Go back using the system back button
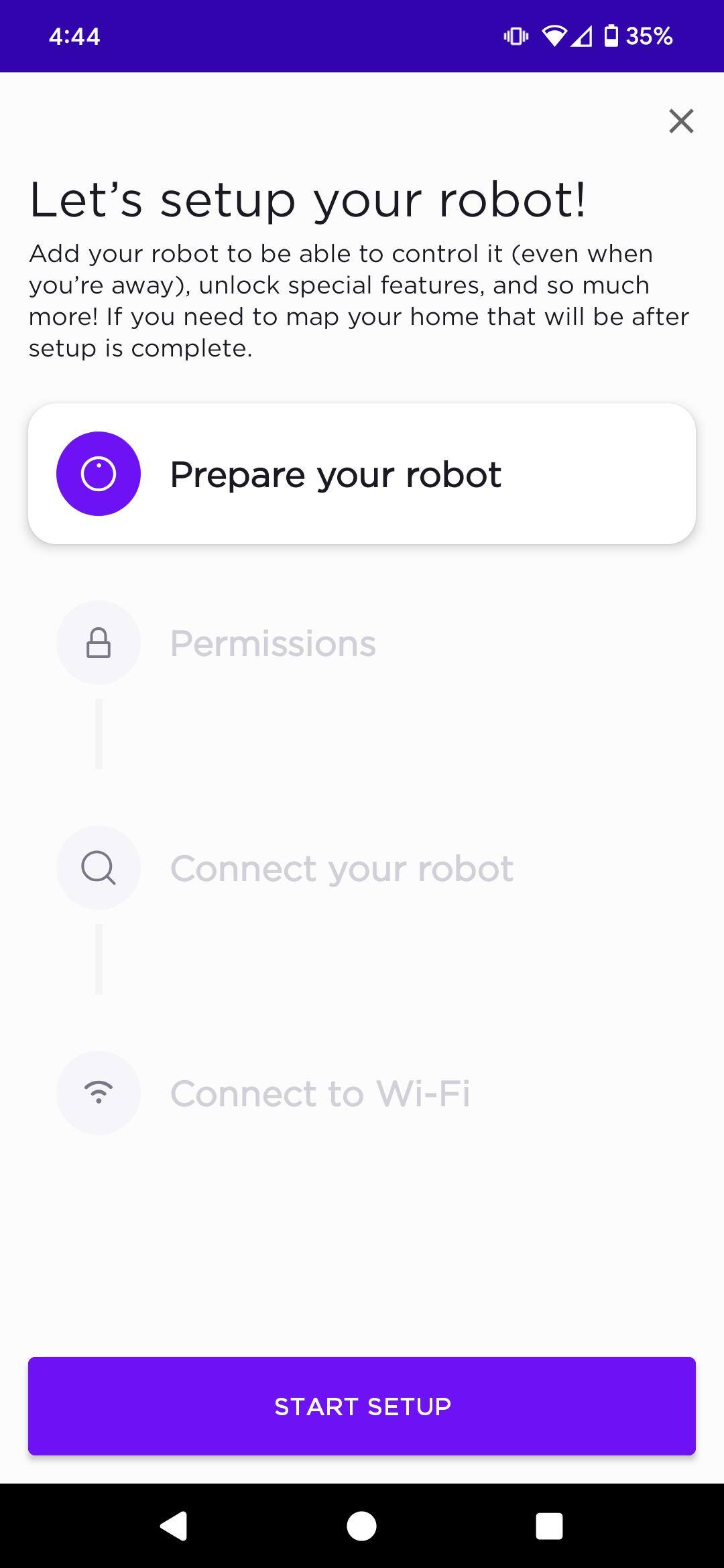The height and width of the screenshot is (1568, 724). [174, 1526]
